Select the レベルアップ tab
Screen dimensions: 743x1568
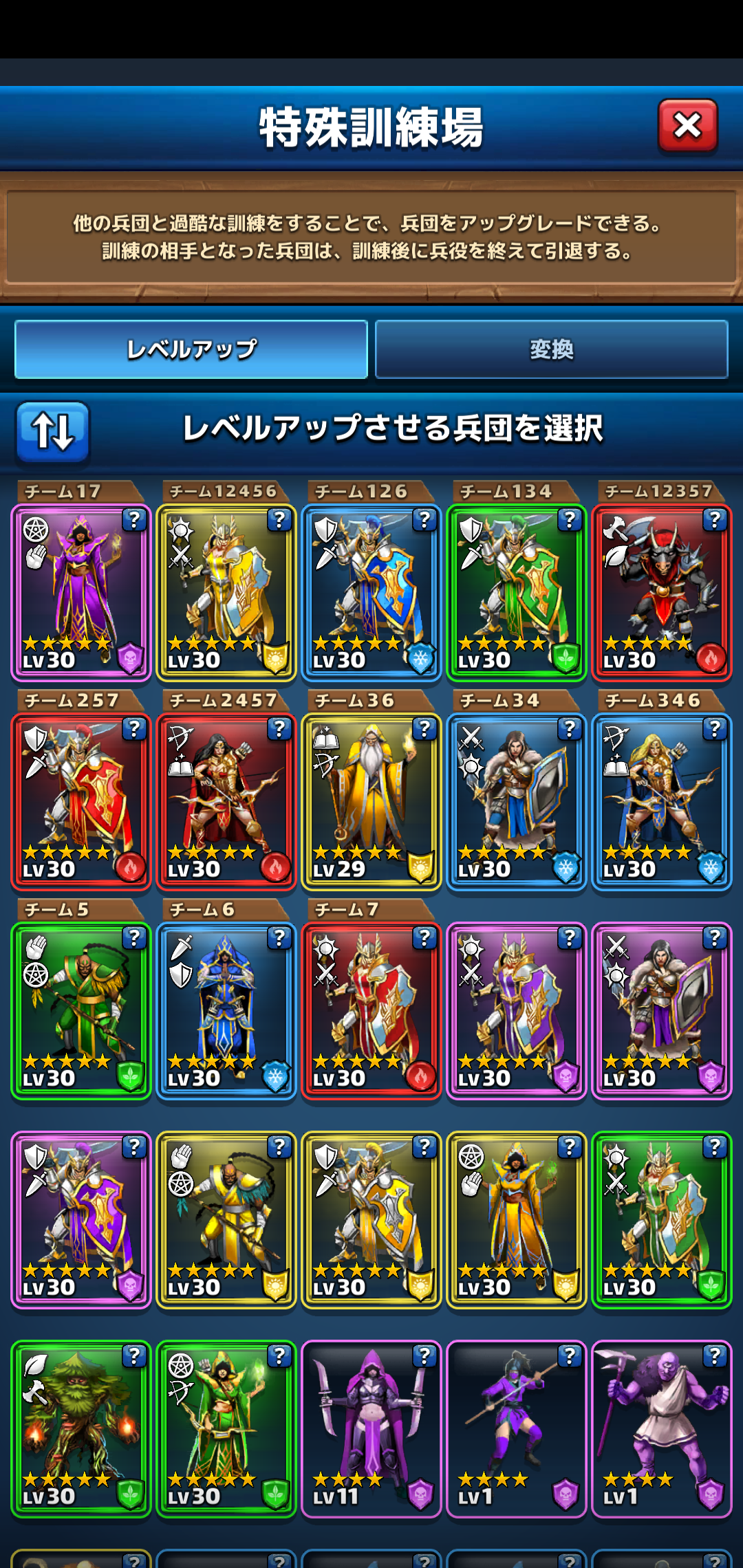tap(191, 349)
